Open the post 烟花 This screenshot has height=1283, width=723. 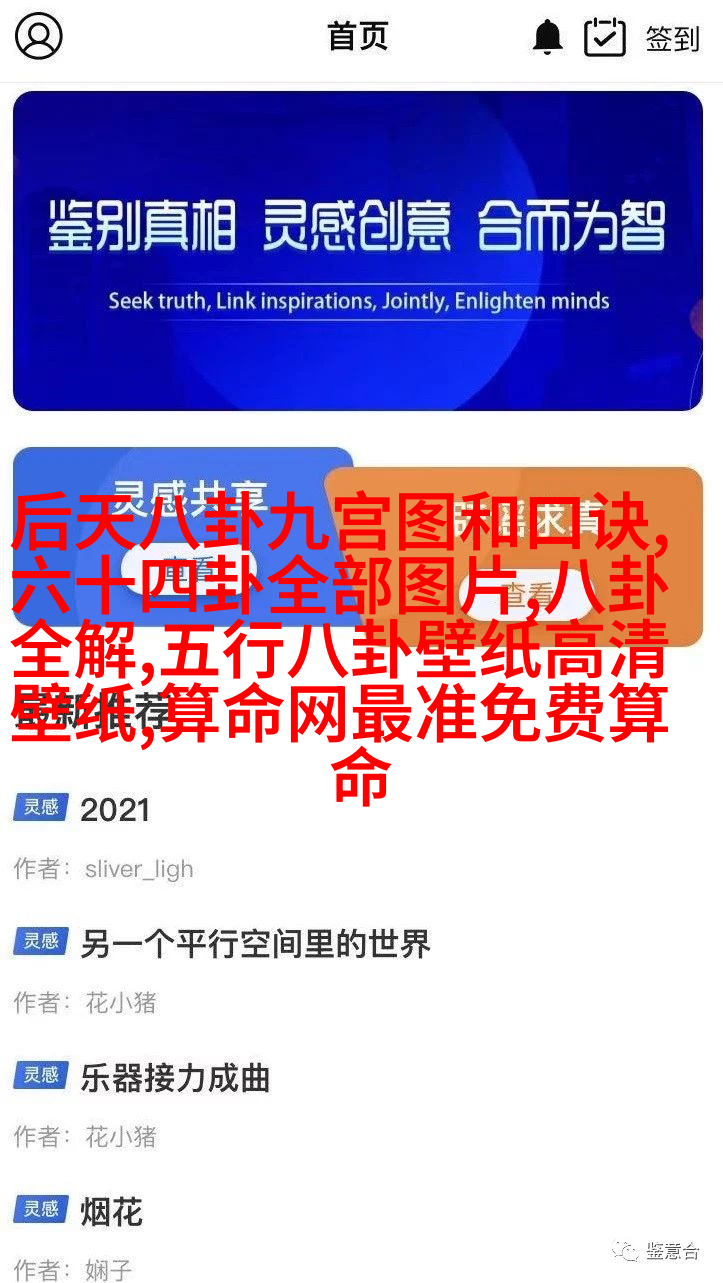111,1211
